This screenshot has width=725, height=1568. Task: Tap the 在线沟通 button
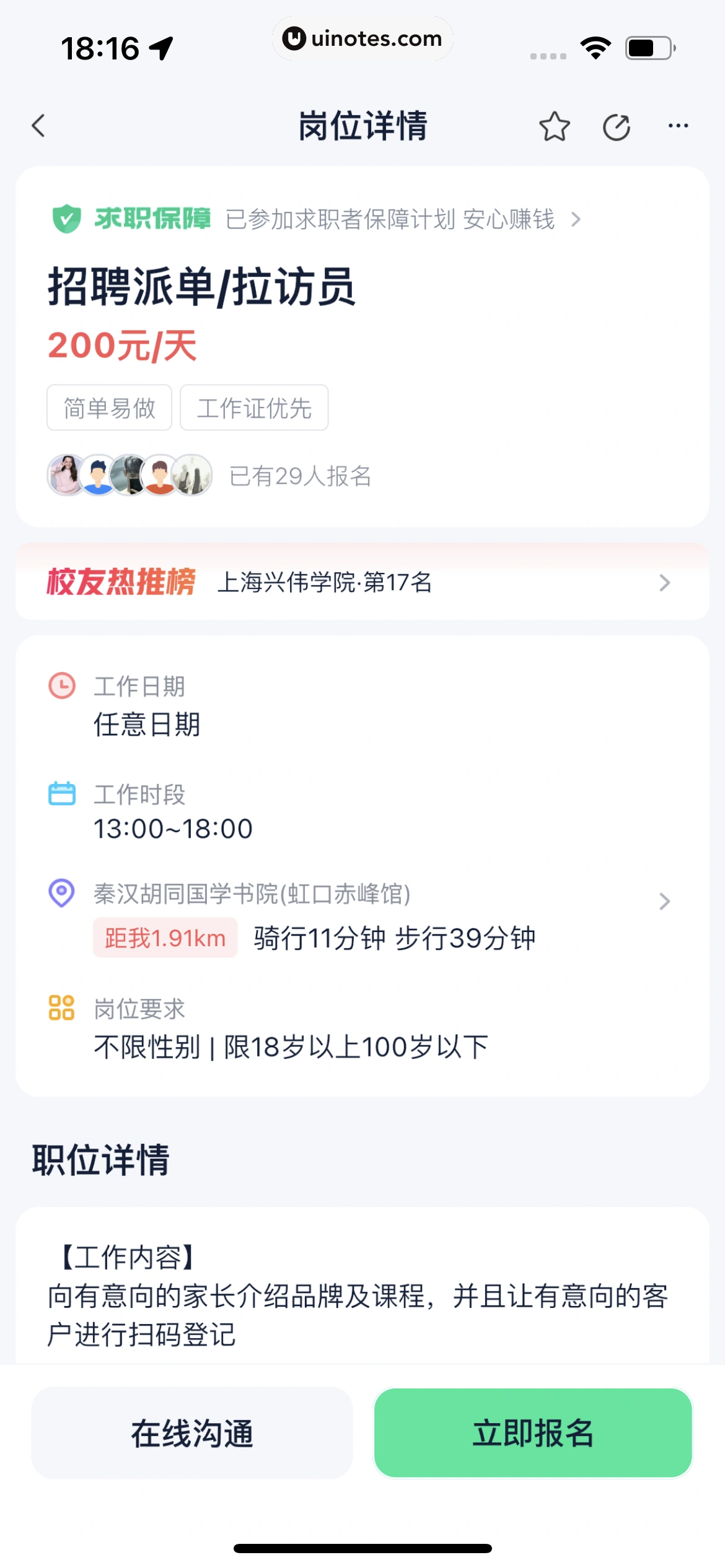click(192, 1433)
